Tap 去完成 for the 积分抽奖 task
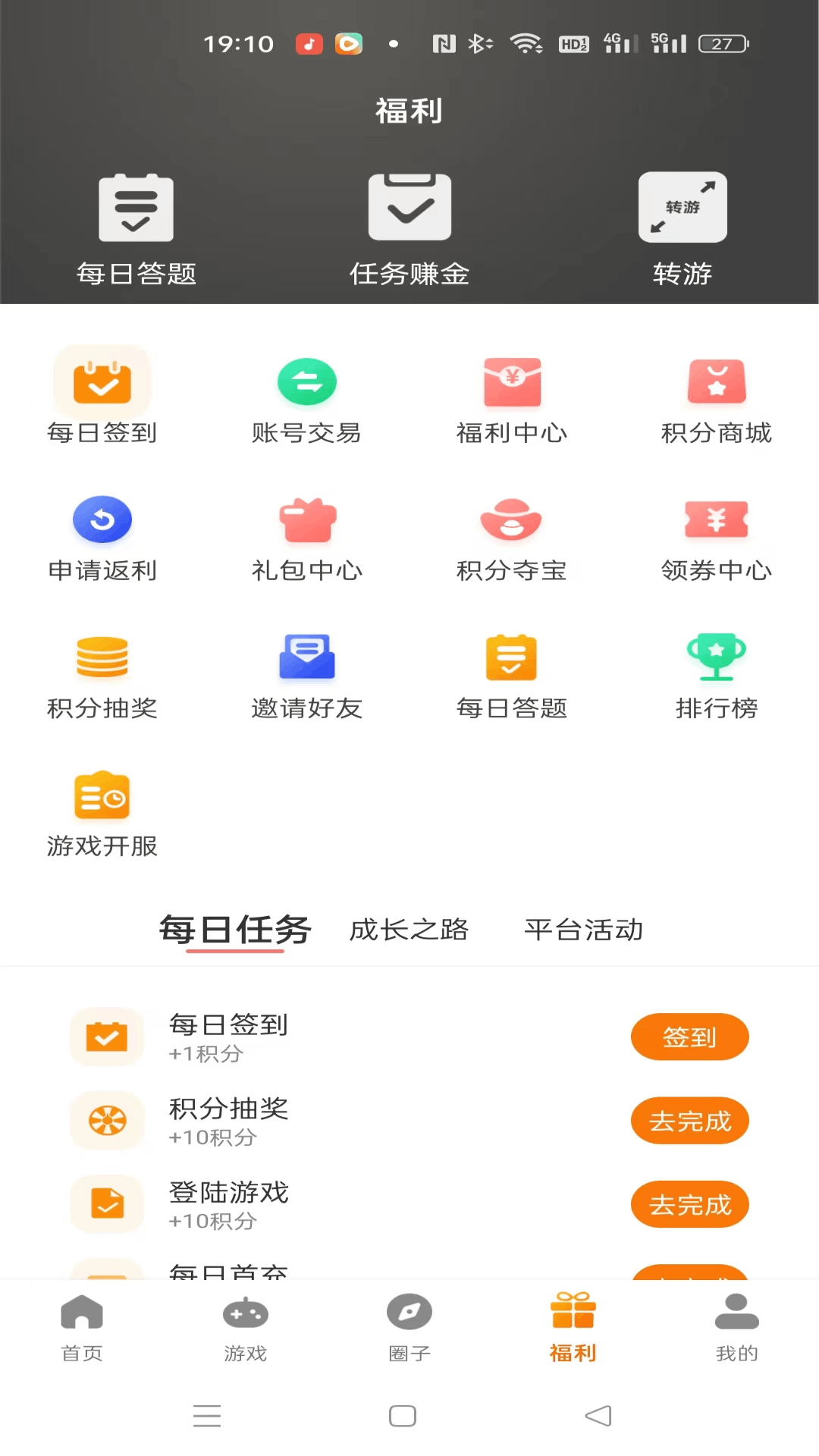This screenshot has width=819, height=1456. click(x=689, y=1121)
